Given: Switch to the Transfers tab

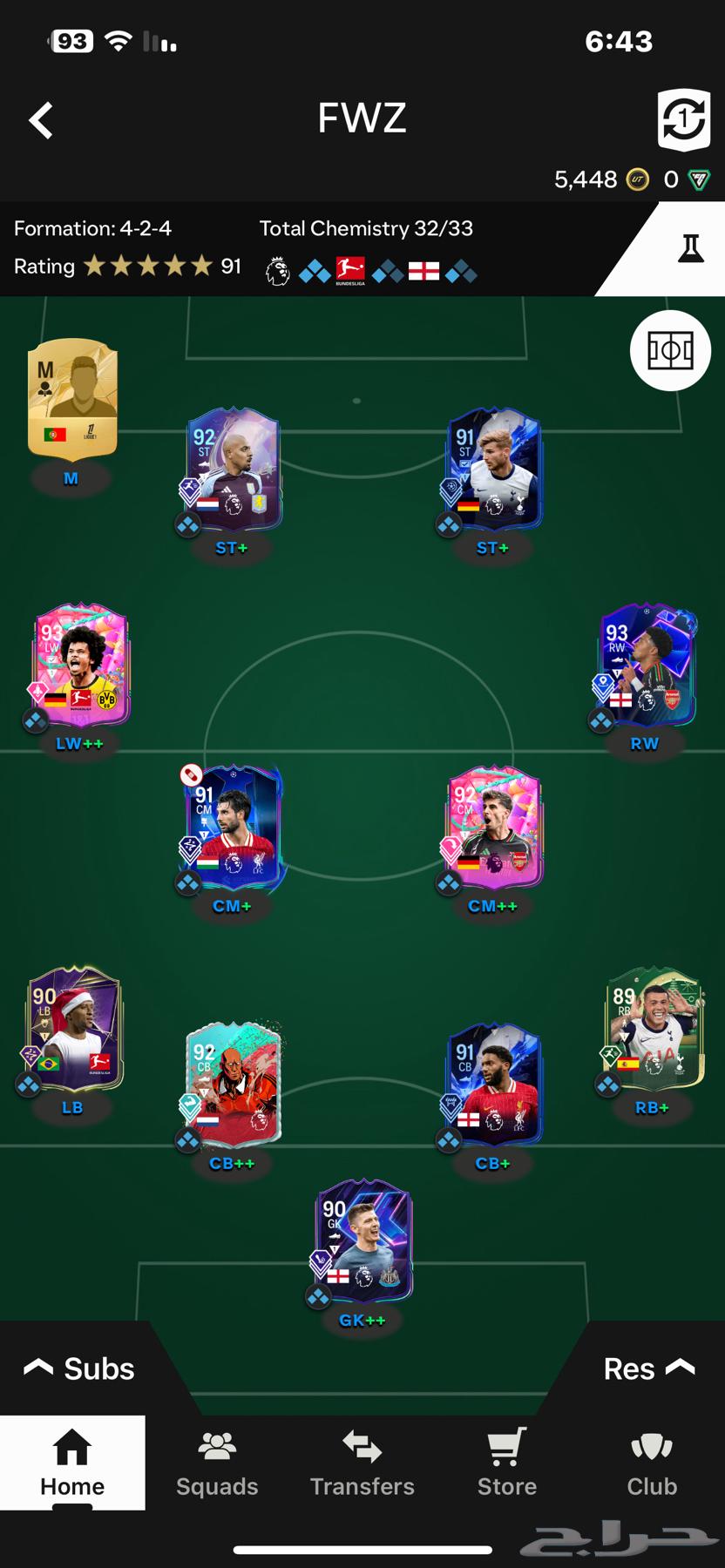Looking at the screenshot, I should 362,1463.
